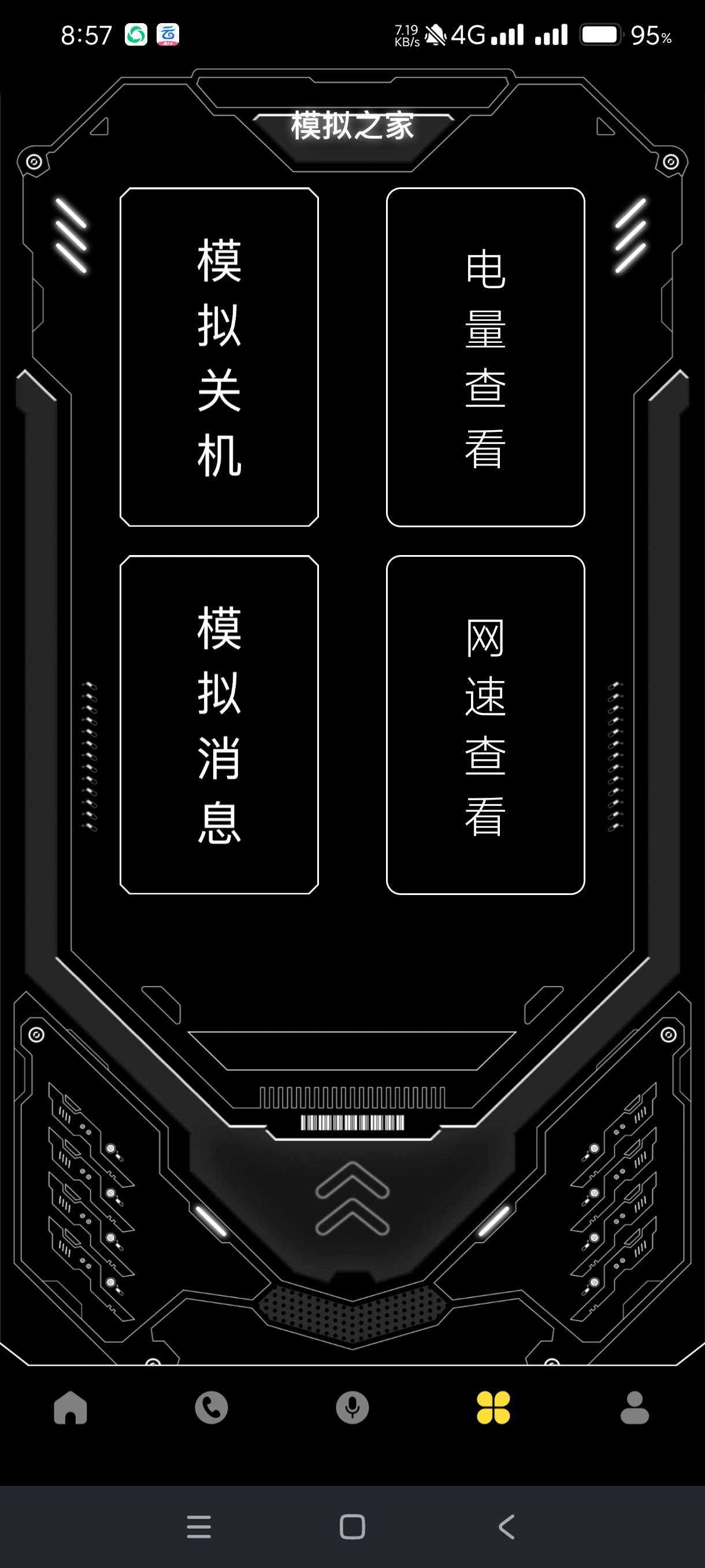Open the 模拟关机 card
This screenshot has height=1568, width=705.
219,357
